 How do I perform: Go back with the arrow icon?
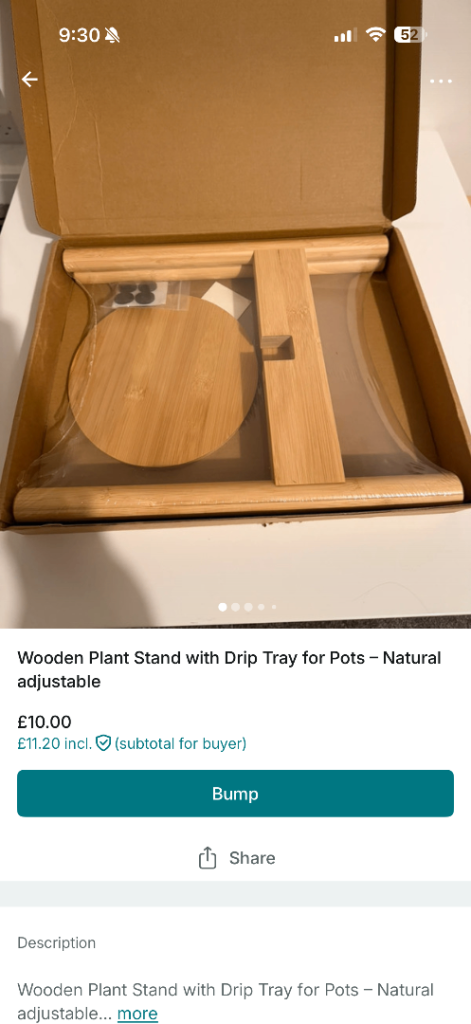click(x=29, y=80)
